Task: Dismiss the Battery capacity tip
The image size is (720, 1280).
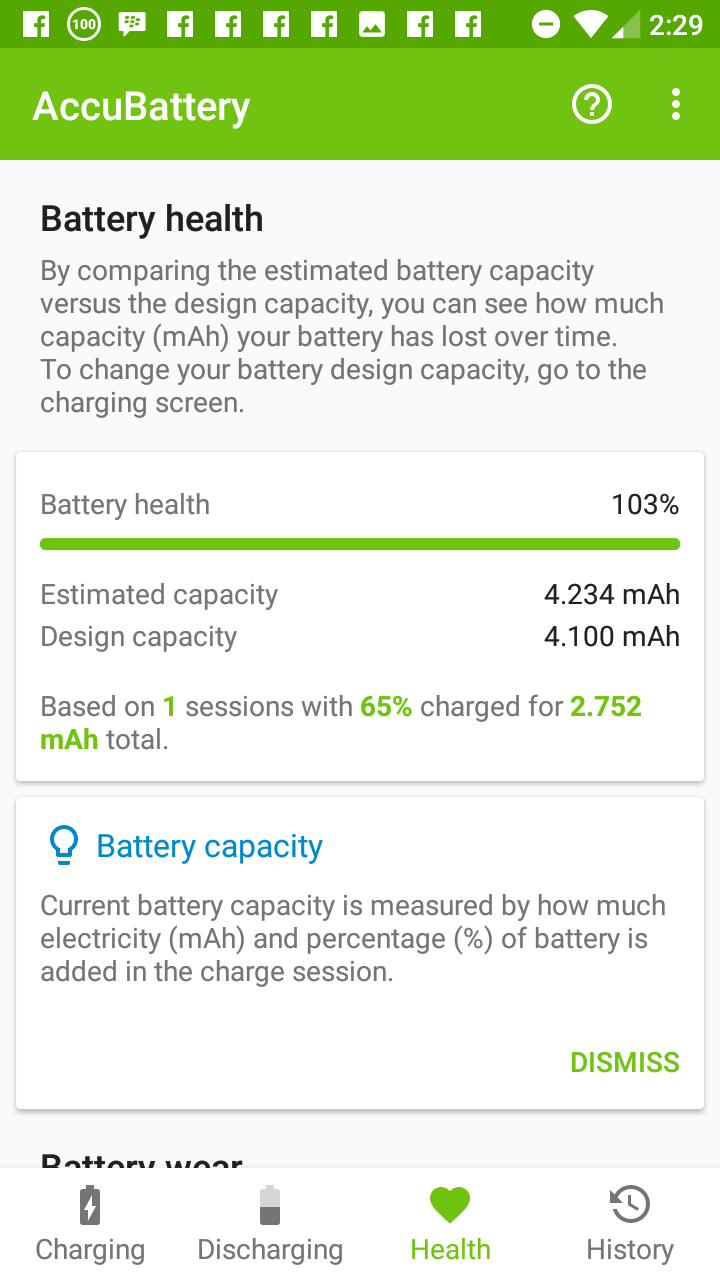Action: pyautogui.click(x=624, y=1062)
